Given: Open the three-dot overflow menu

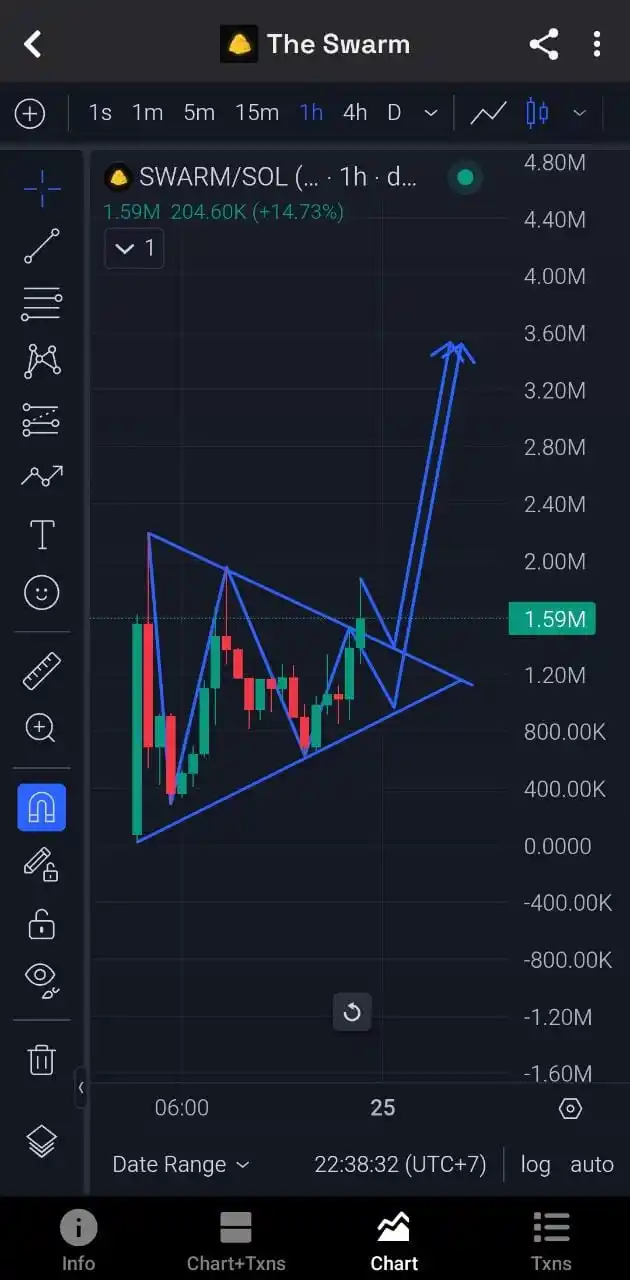Looking at the screenshot, I should click(x=596, y=44).
